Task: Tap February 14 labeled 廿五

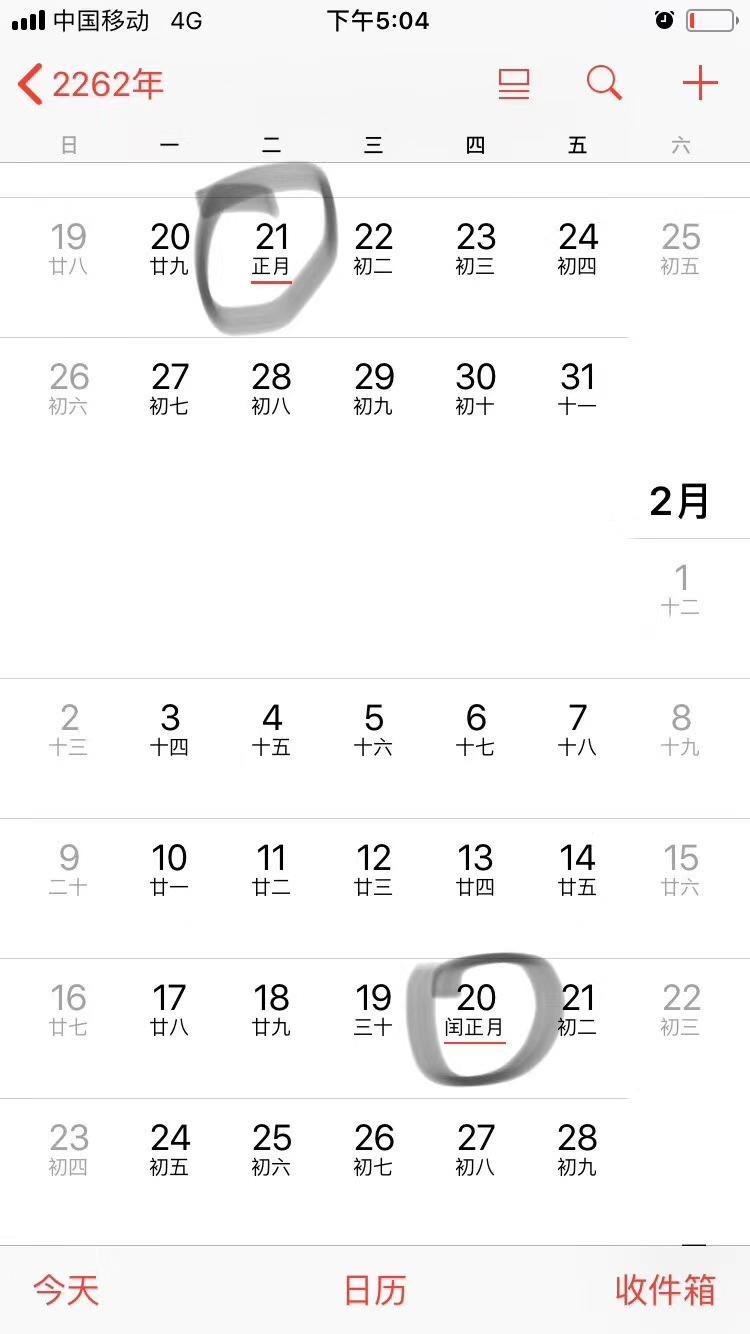Action: 578,868
